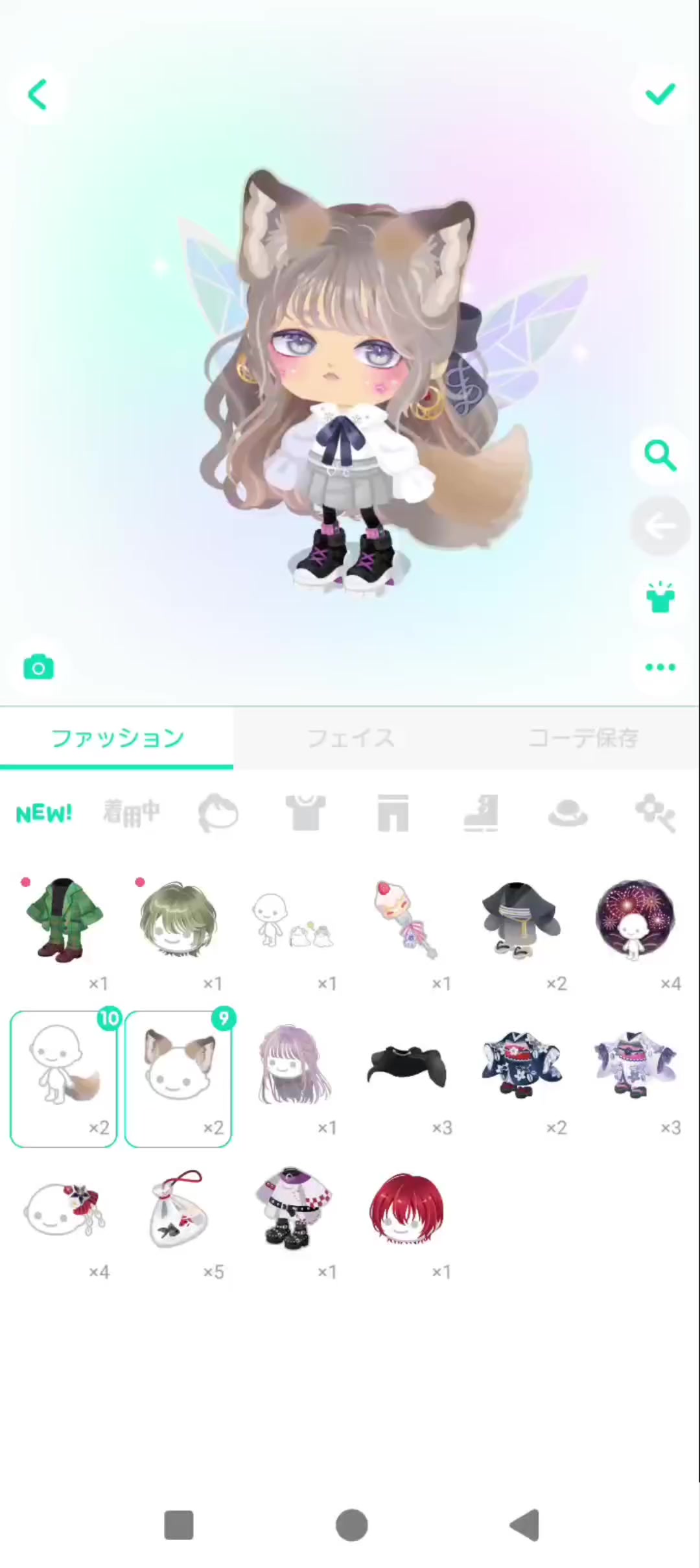Screen dimensions: 700x1568
Task: Filter items by shoes boot category
Action: (480, 813)
